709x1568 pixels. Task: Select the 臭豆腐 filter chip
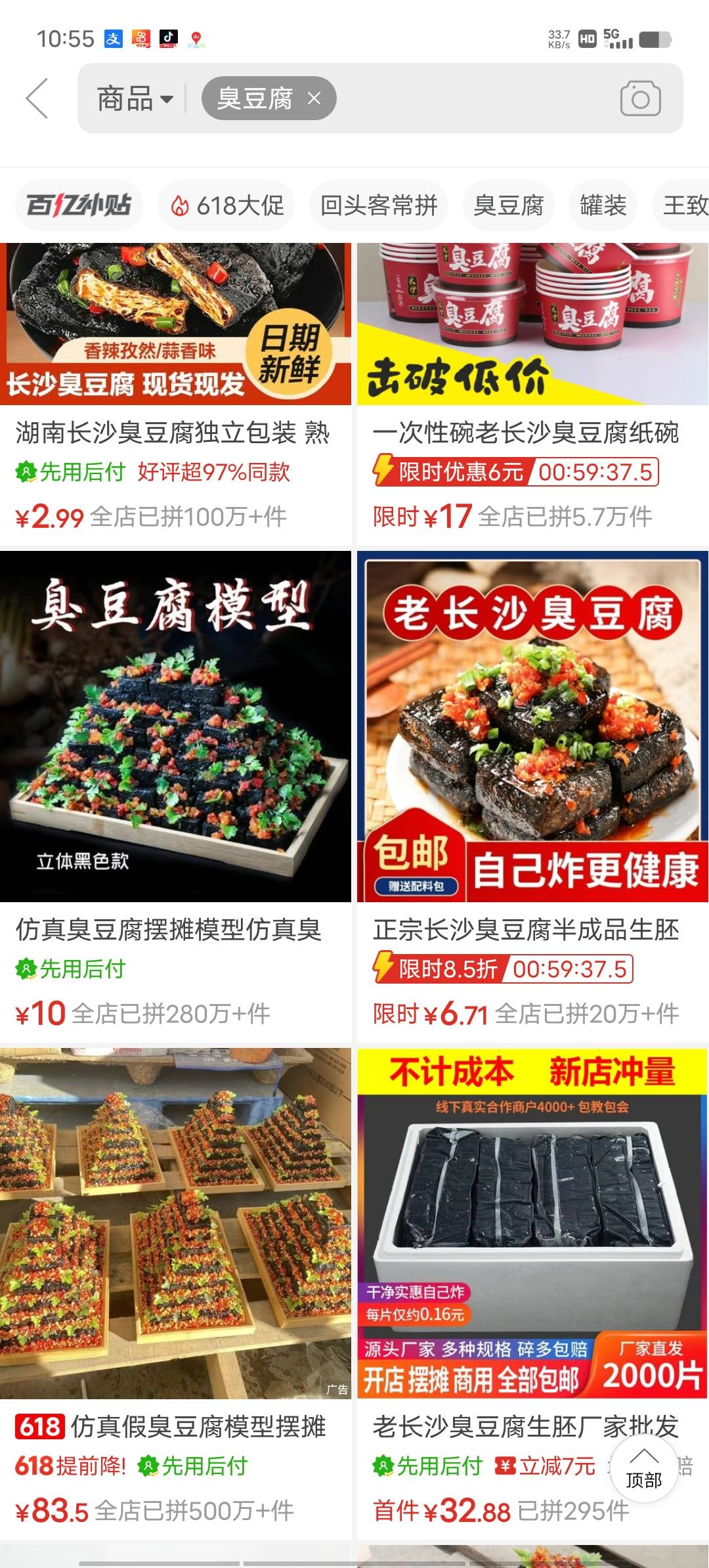[509, 206]
